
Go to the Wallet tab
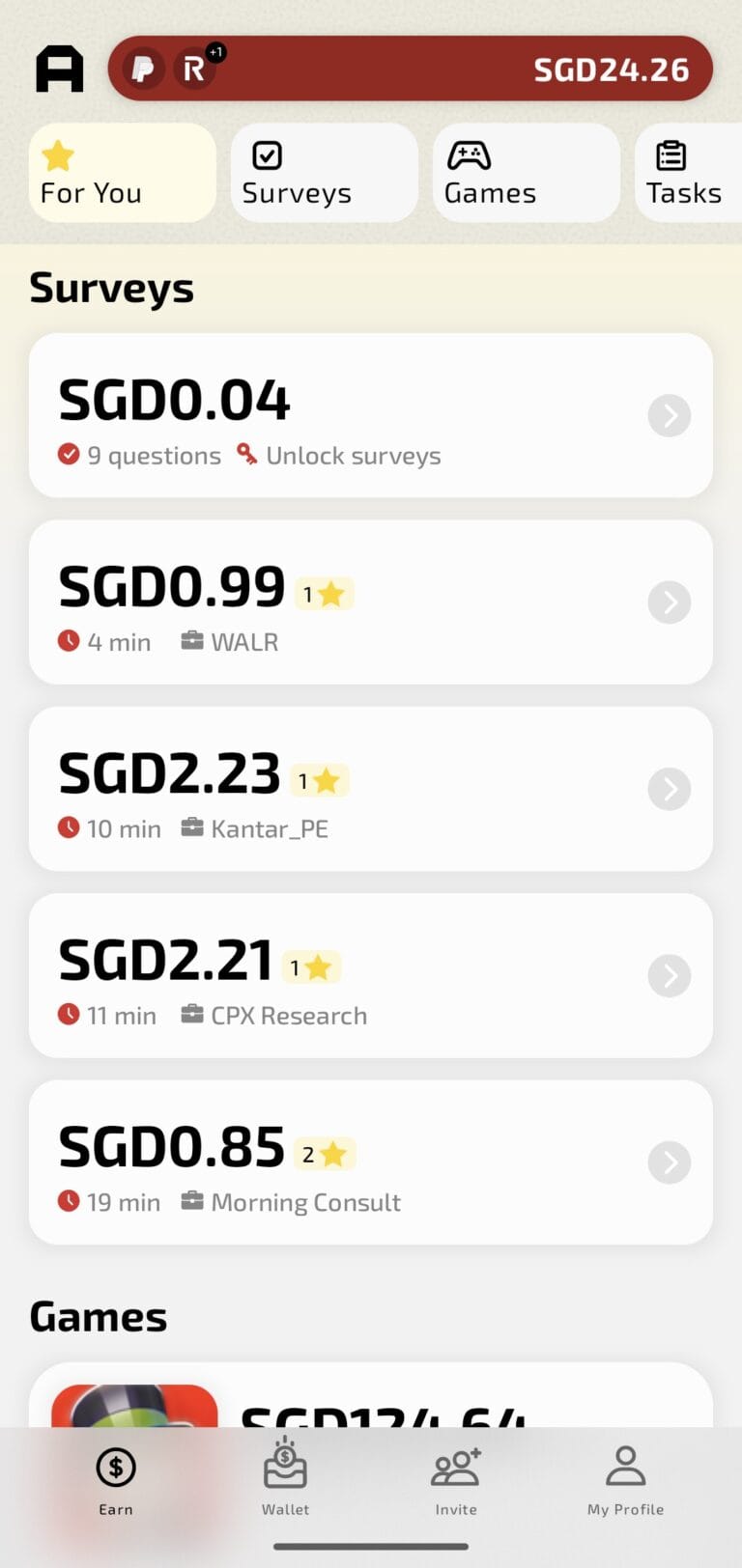pyautogui.click(x=286, y=1477)
